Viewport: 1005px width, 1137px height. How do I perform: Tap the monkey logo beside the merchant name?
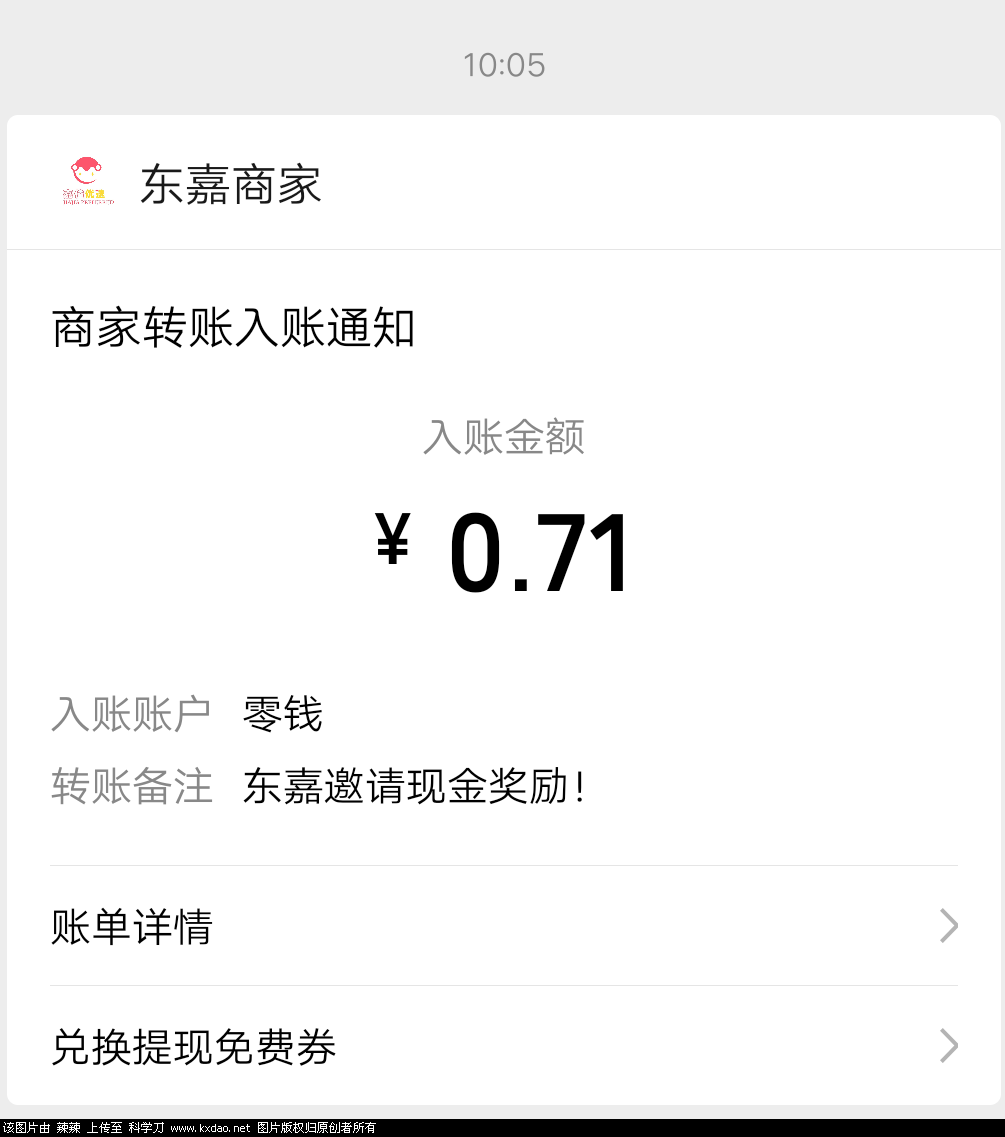tap(86, 182)
